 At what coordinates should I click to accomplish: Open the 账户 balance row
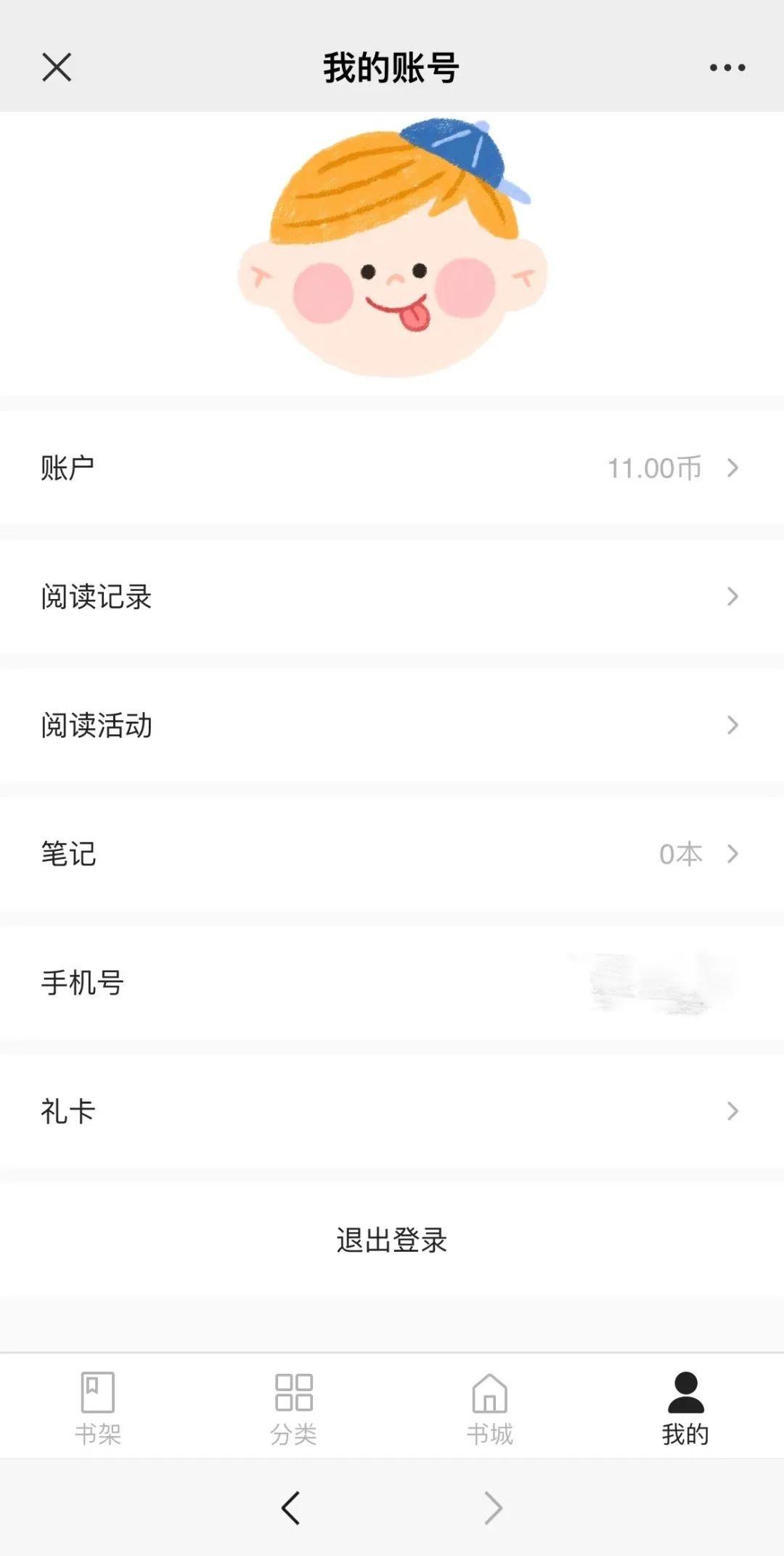point(392,468)
